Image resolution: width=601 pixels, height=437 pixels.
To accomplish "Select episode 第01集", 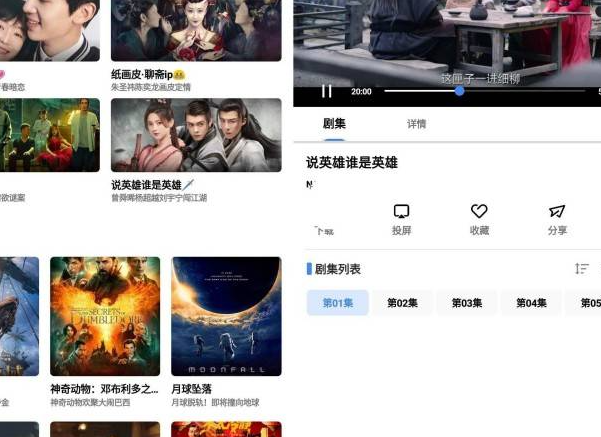I will 338,303.
